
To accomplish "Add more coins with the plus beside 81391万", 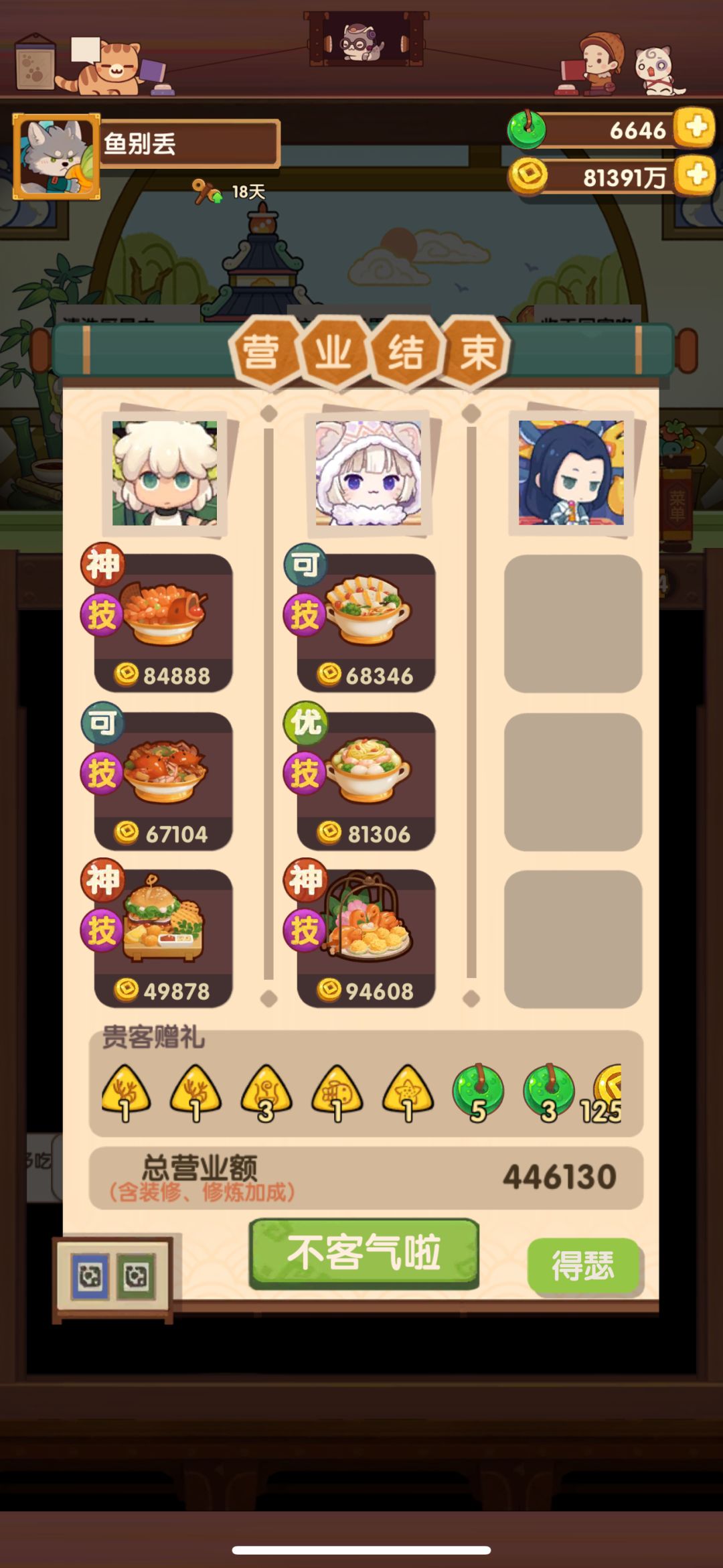I will click(695, 175).
